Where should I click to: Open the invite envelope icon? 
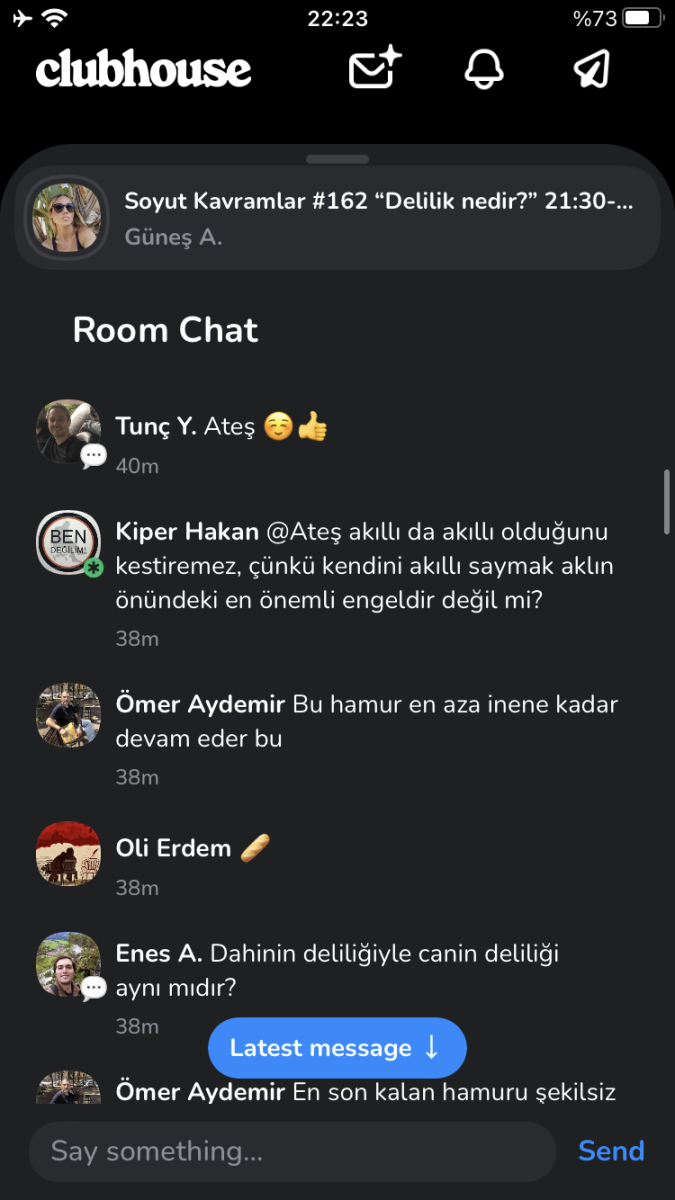pyautogui.click(x=375, y=69)
